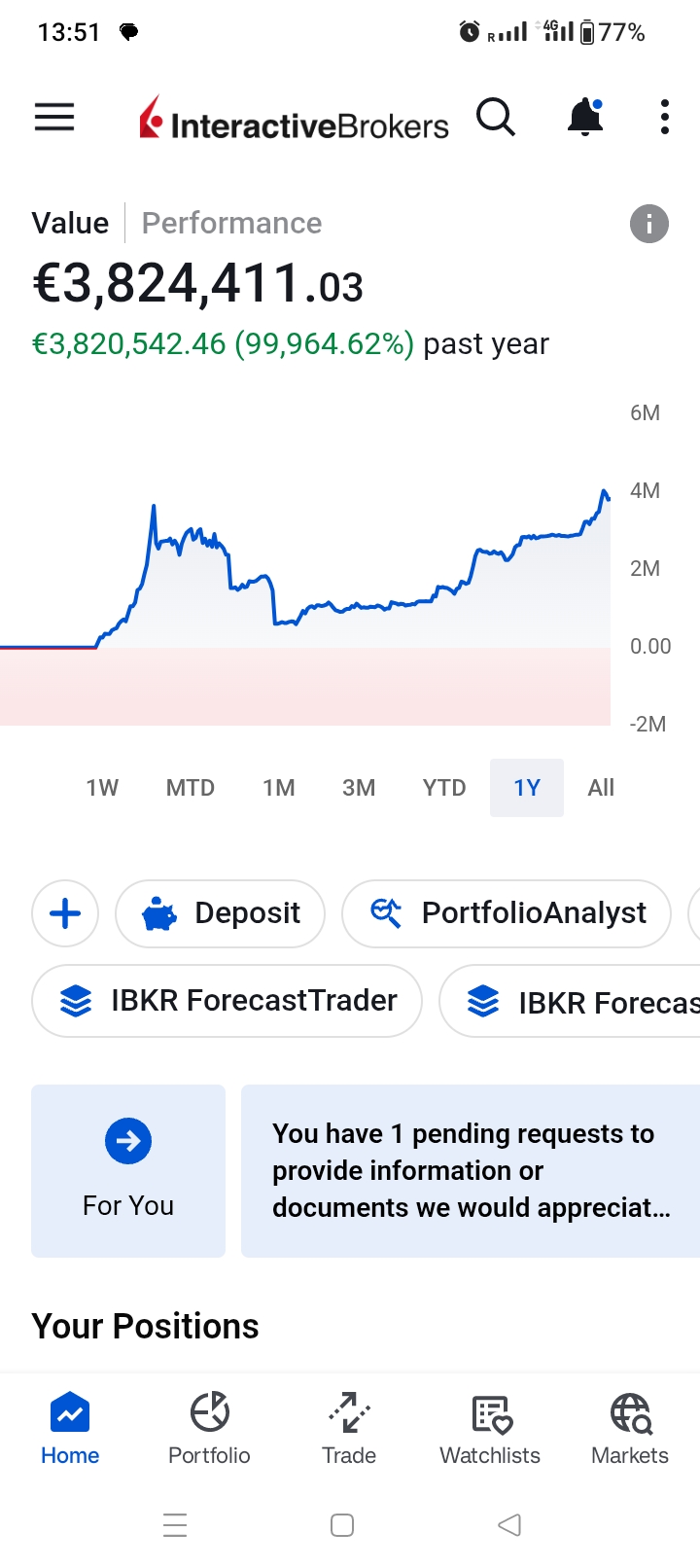
Task: Switch to the Performance view
Action: pyautogui.click(x=231, y=224)
